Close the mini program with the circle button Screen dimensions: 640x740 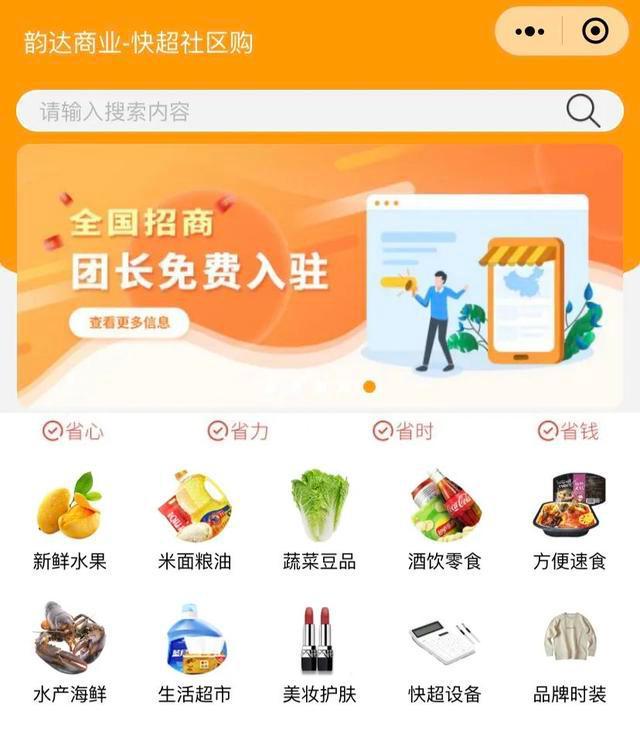pos(595,31)
